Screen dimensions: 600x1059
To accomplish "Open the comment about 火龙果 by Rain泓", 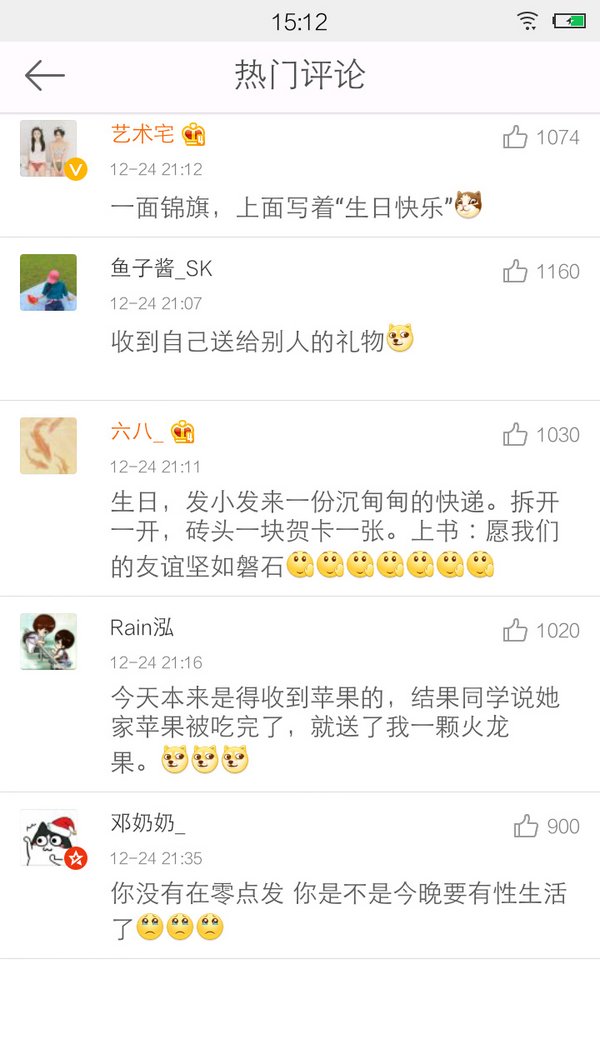I will pyautogui.click(x=334, y=727).
